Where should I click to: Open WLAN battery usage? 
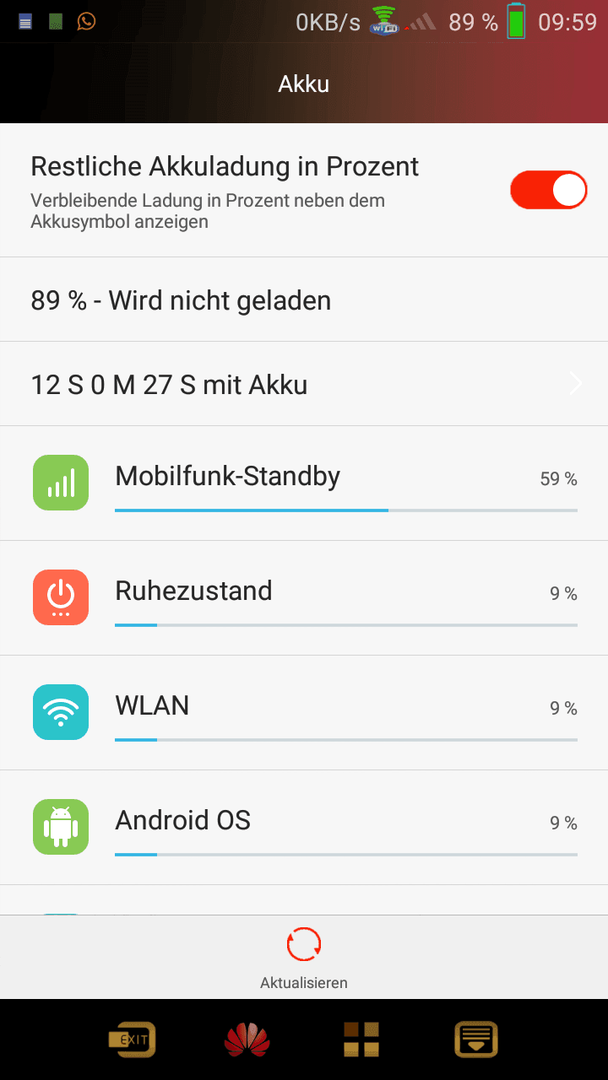click(304, 713)
